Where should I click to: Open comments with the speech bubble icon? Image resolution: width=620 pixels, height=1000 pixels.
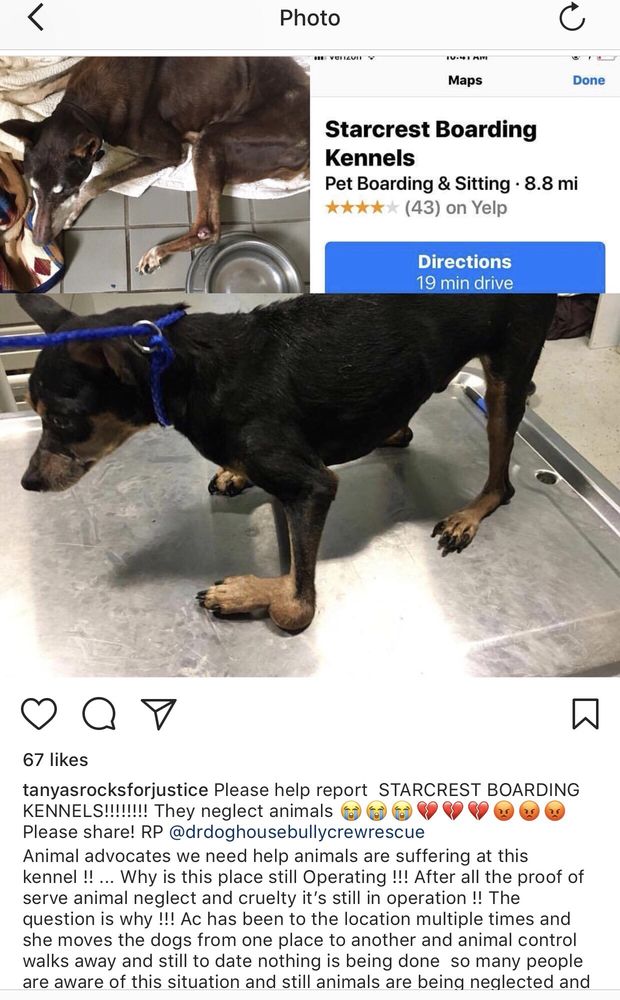pyautogui.click(x=98, y=713)
